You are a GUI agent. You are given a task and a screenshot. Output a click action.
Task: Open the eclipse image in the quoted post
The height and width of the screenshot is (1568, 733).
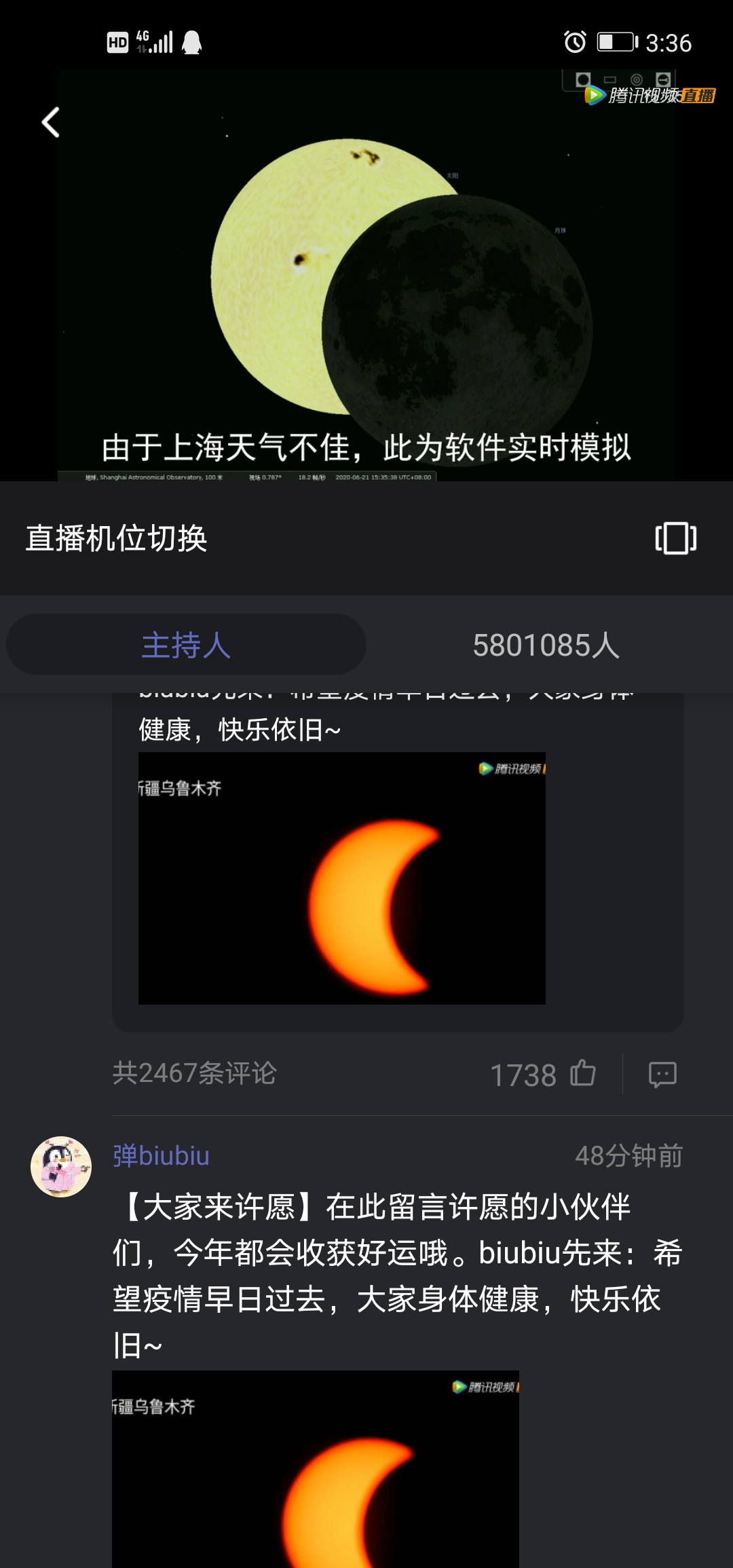342,878
